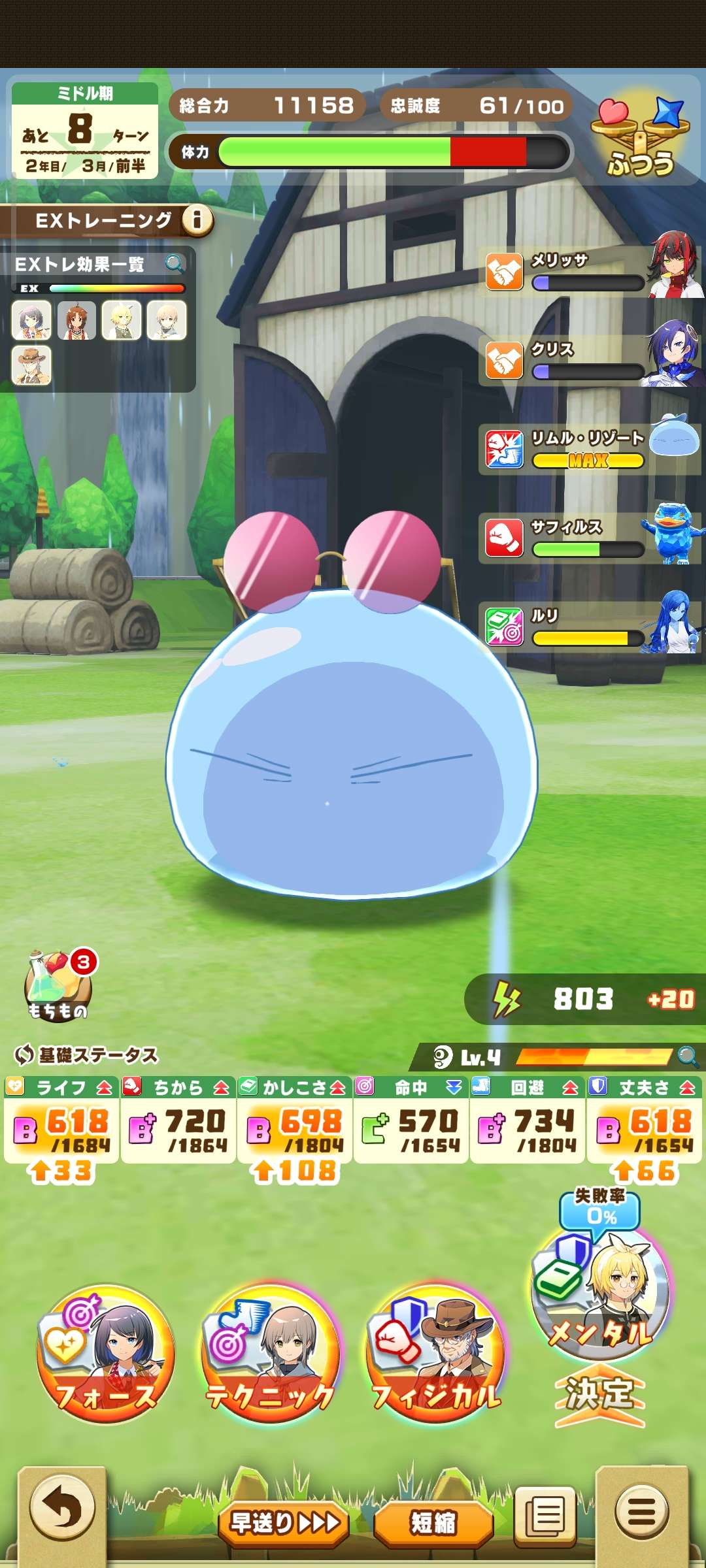Show EXトレーニング info
Viewport: 706px width, 1568px height.
(x=197, y=220)
